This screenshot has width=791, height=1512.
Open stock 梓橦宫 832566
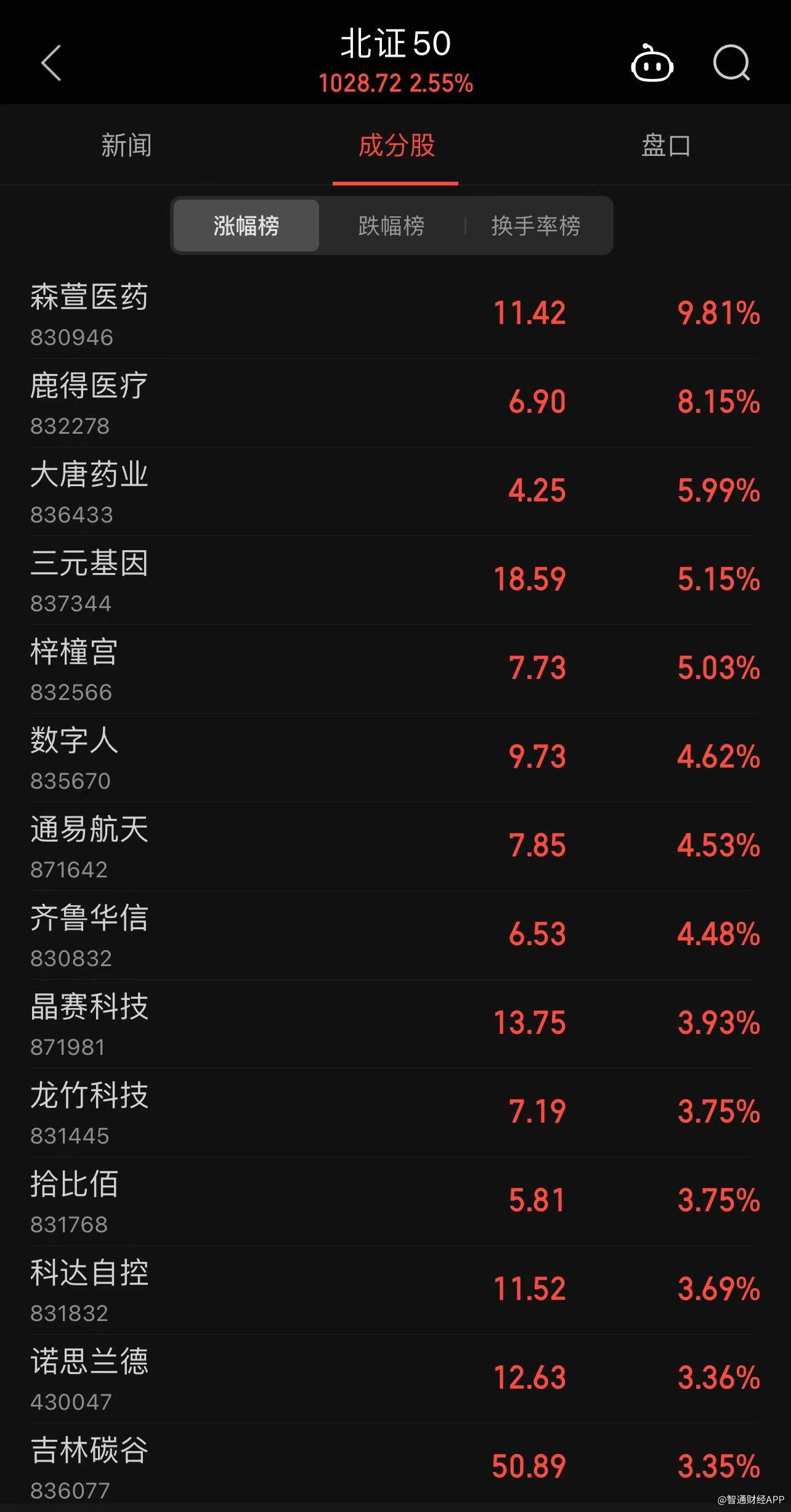tap(394, 669)
